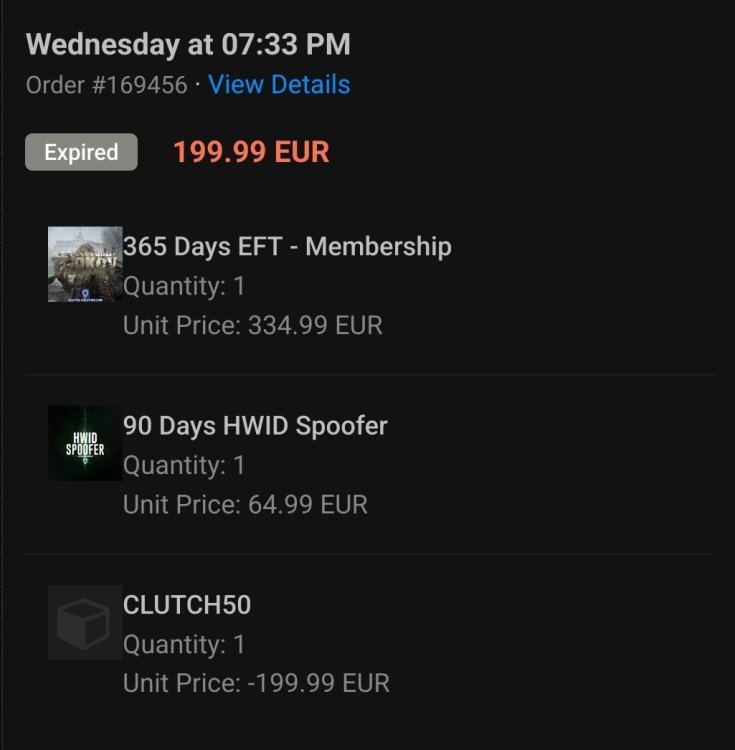The height and width of the screenshot is (750, 735).
Task: Open View Details for order #169456
Action: coord(279,85)
